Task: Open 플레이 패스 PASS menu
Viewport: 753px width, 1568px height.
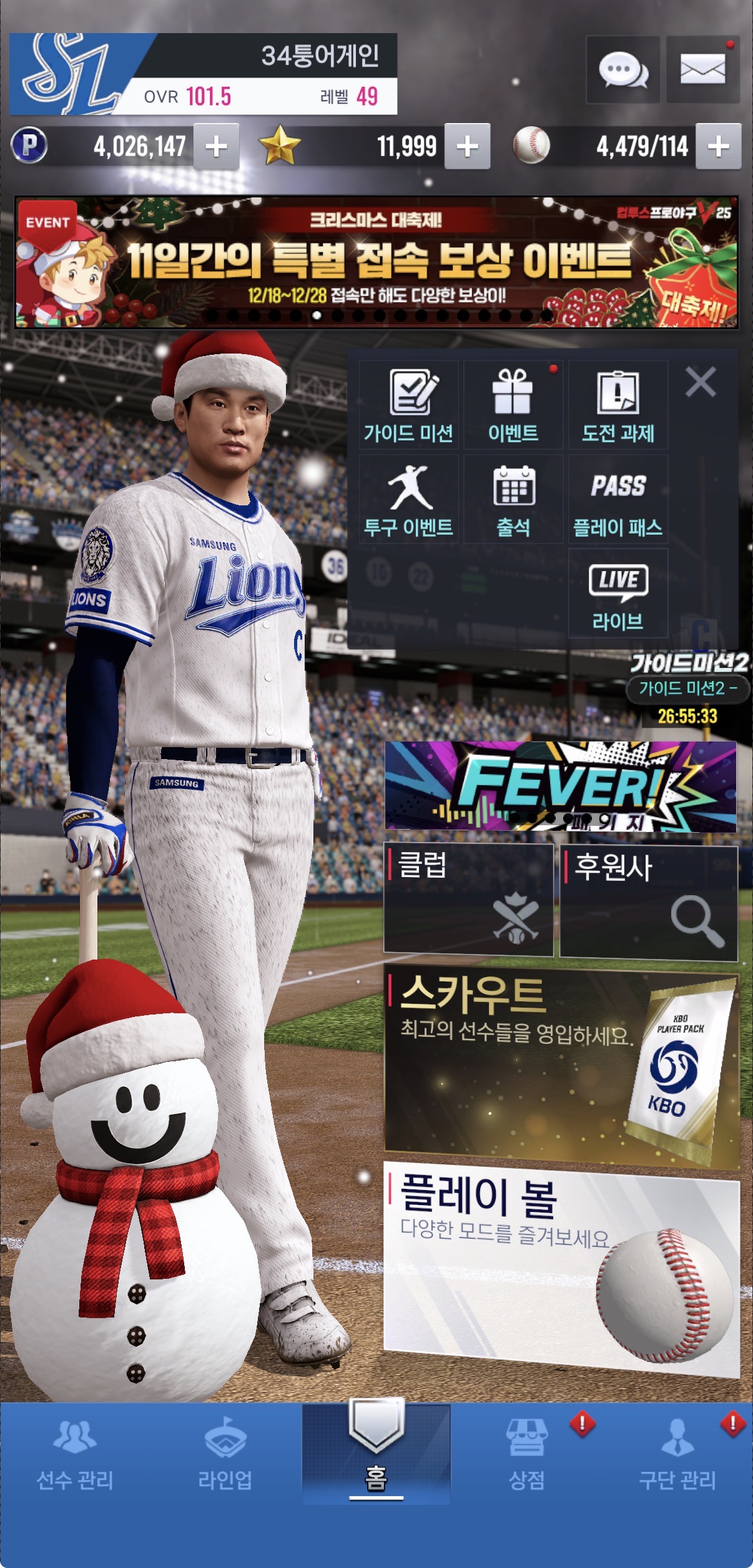Action: point(618,499)
